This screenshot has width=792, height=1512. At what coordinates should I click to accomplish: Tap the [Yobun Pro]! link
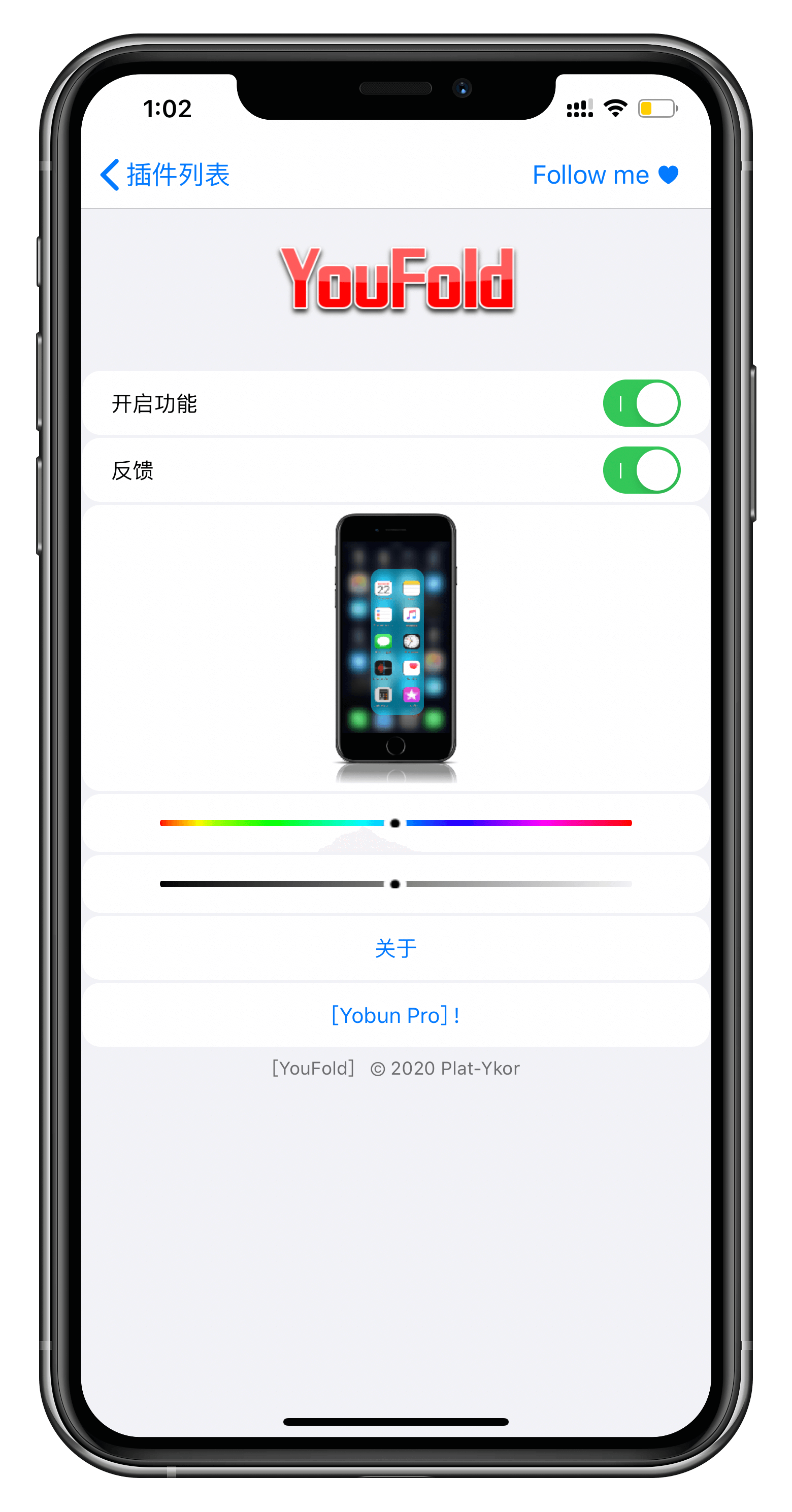(395, 1015)
